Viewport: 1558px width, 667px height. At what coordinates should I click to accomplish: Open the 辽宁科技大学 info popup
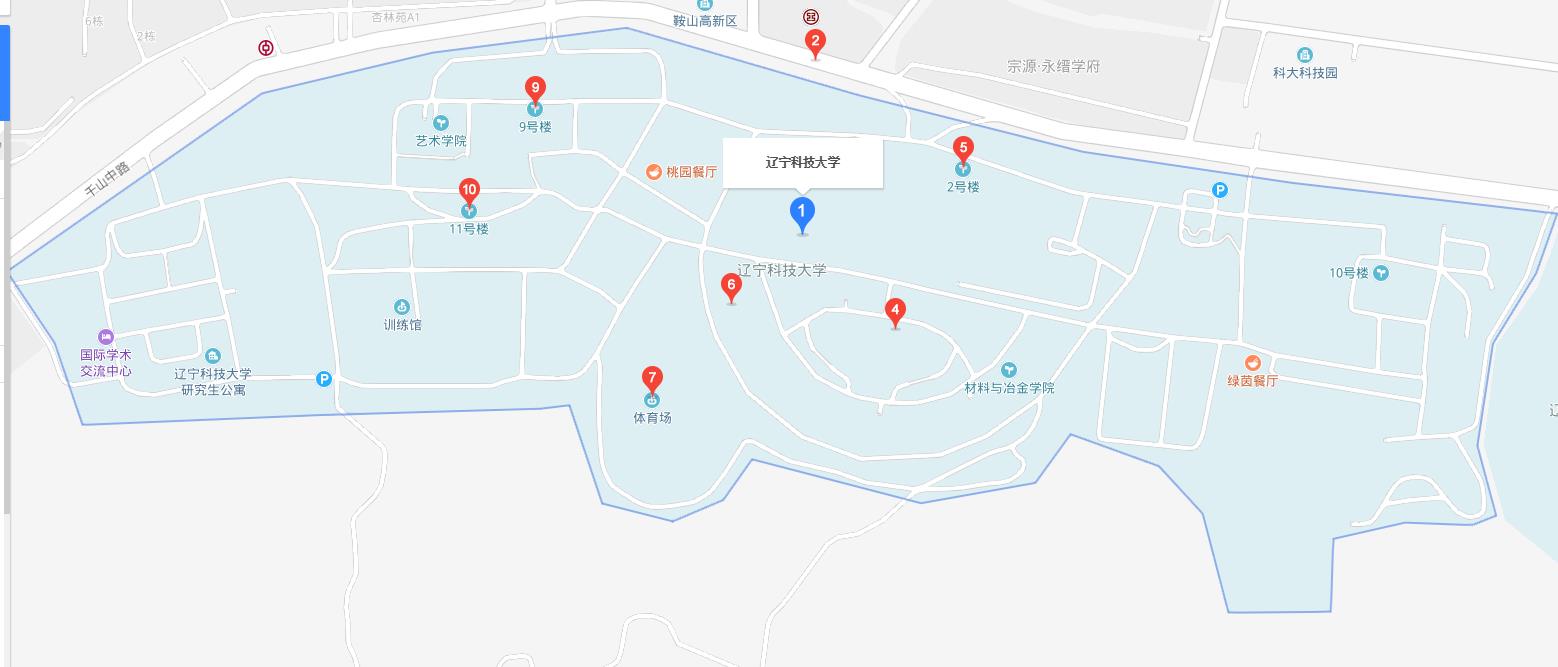803,162
